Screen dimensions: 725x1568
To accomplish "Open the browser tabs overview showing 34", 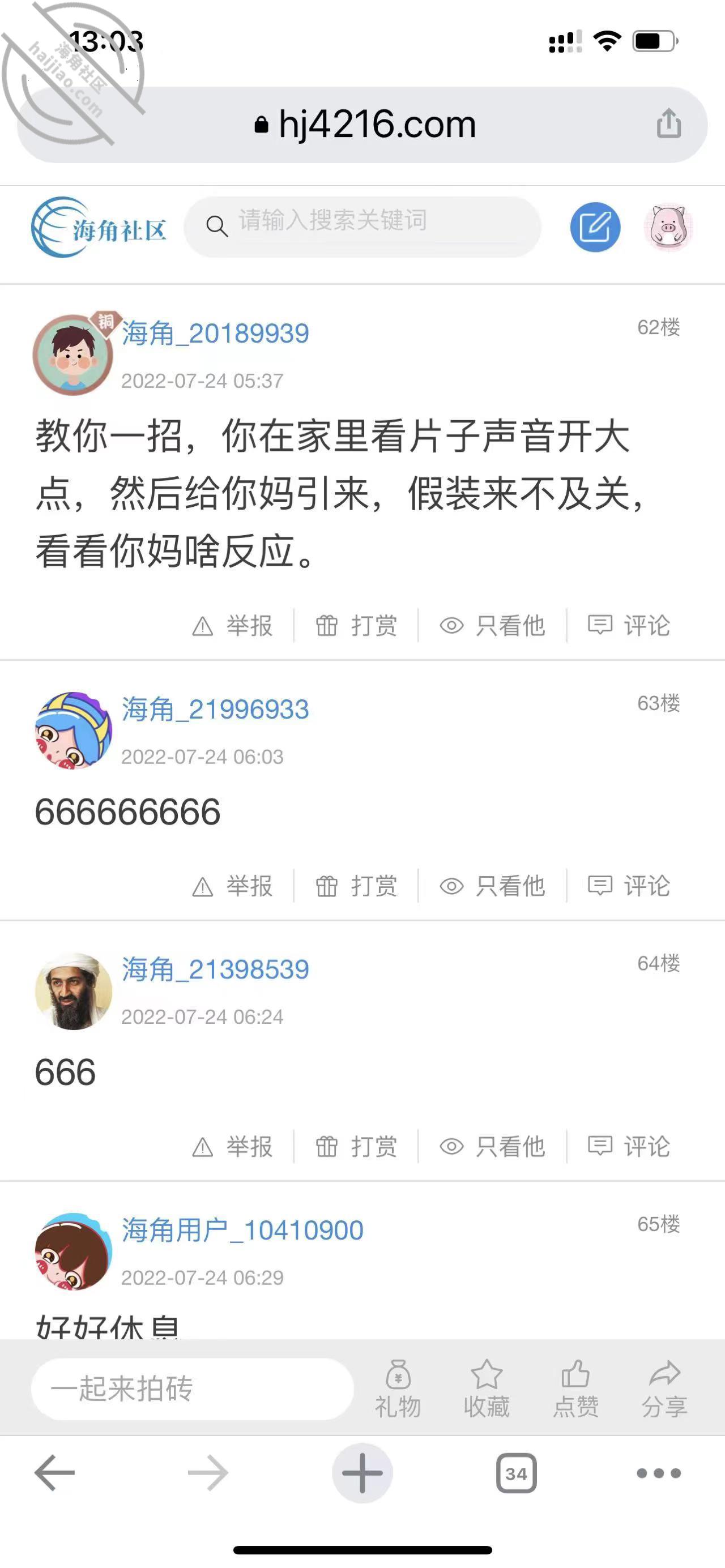I will (x=516, y=1473).
